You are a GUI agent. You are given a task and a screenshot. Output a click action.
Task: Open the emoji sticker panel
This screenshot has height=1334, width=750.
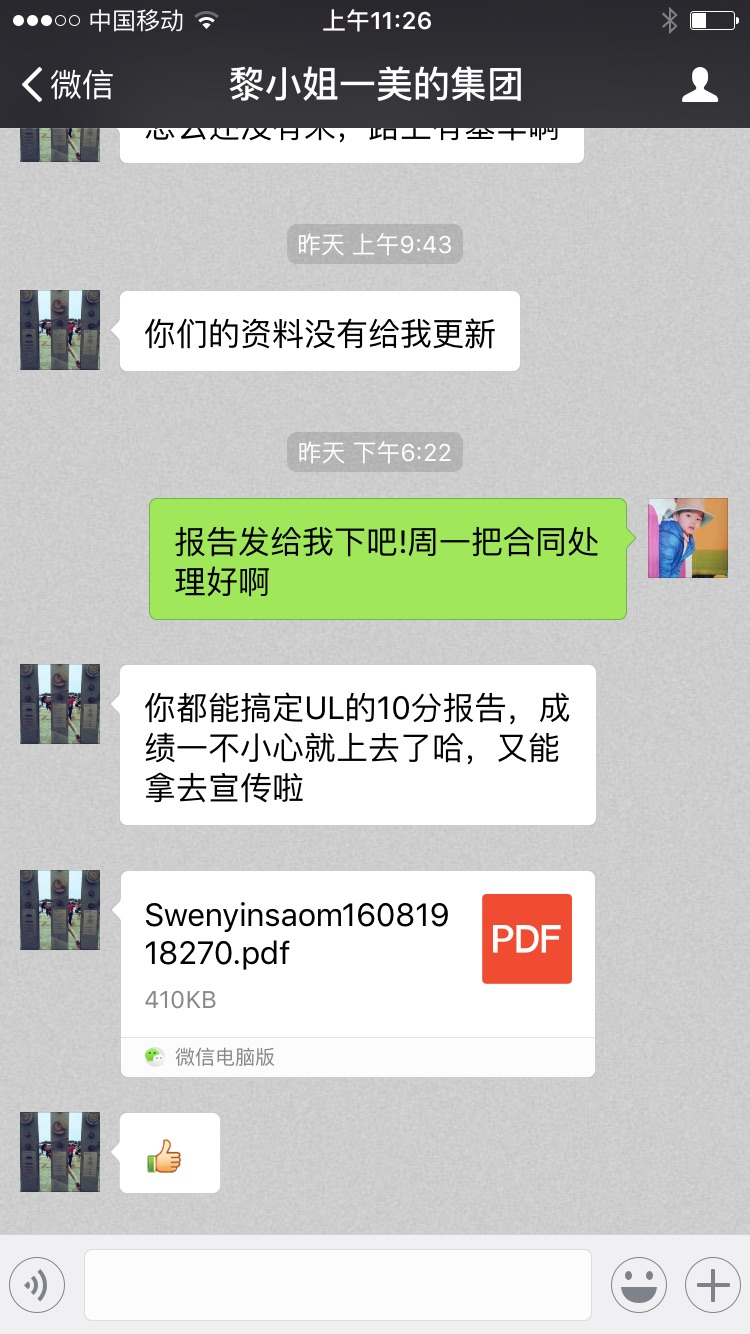[638, 1285]
